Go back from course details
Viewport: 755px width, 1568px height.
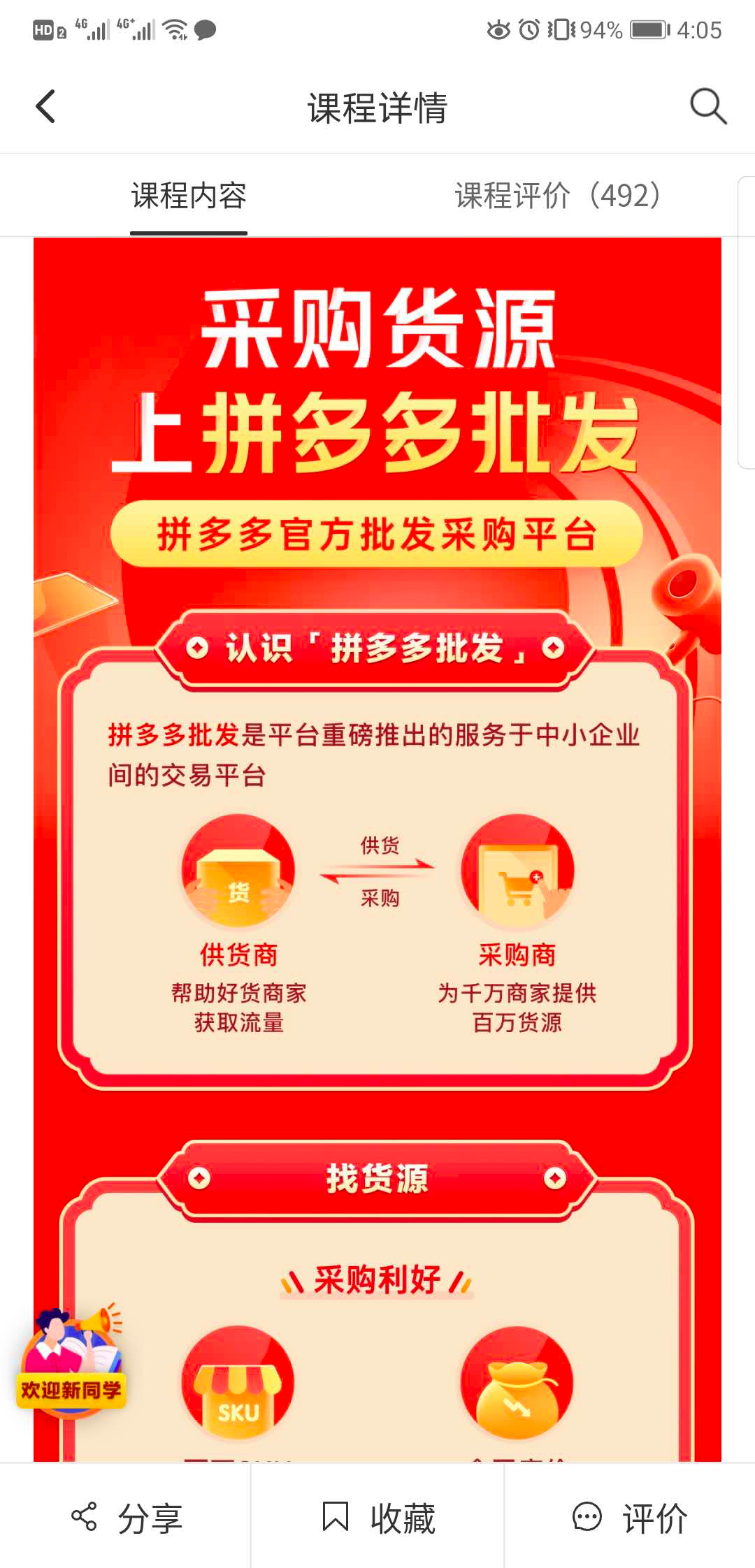46,107
